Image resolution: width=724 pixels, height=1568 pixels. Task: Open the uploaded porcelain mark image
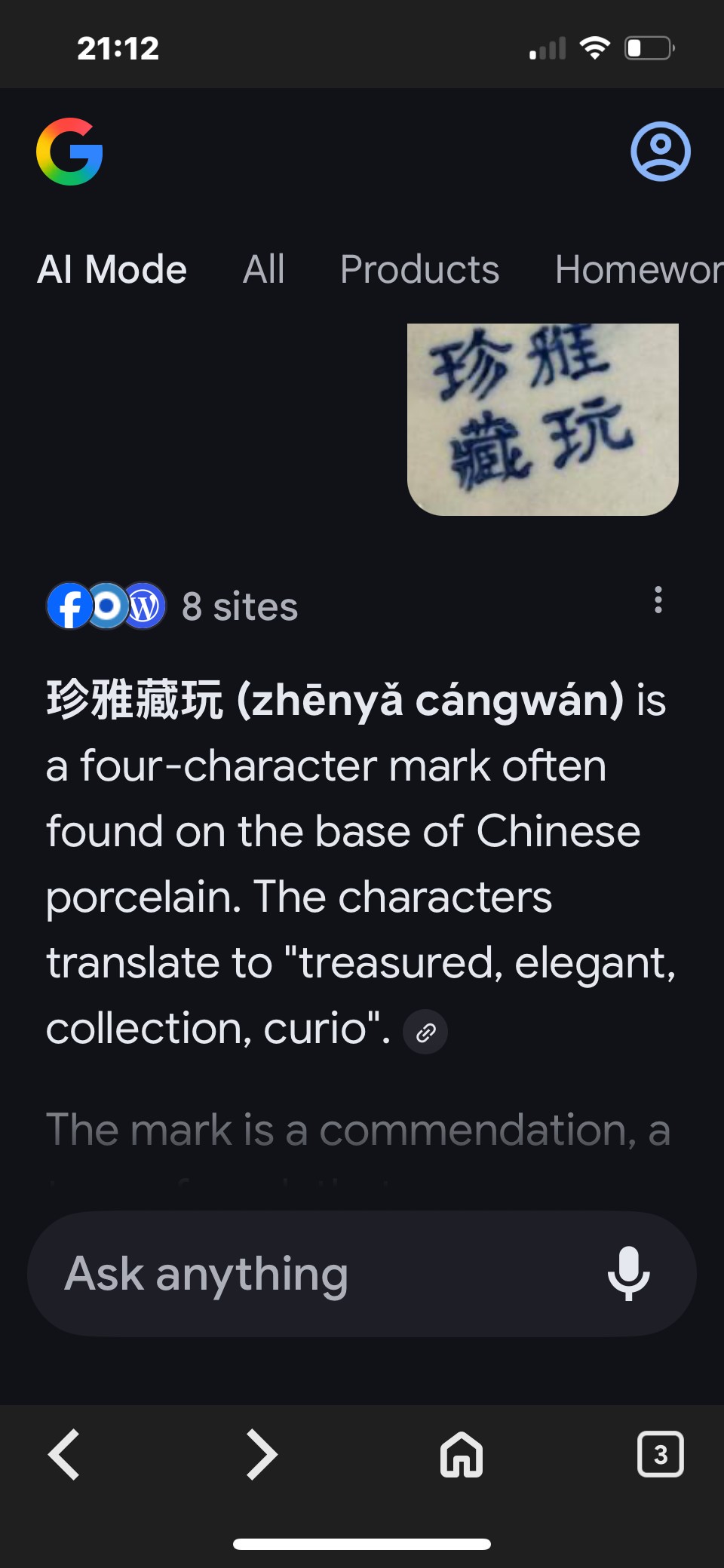point(542,419)
